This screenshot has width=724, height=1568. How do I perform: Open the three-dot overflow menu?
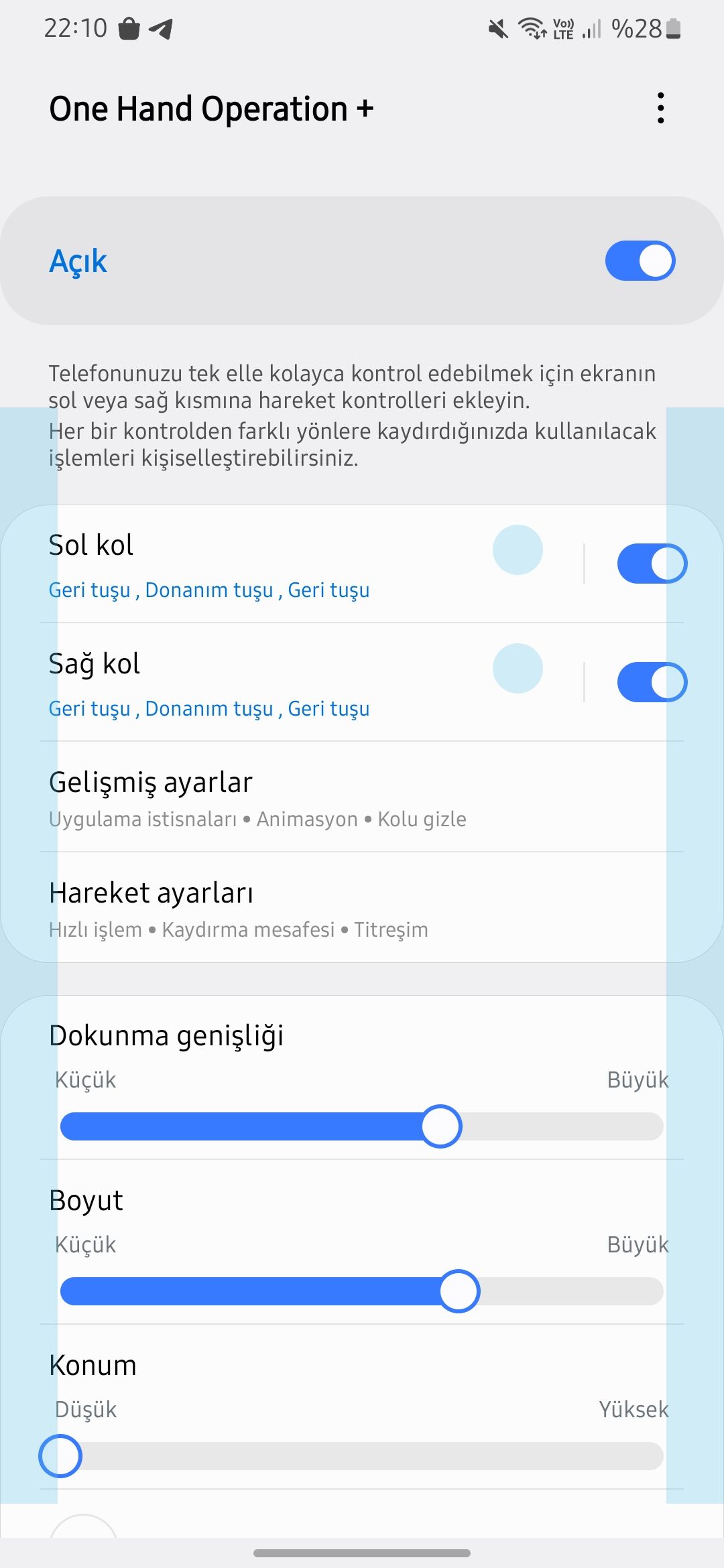660,109
